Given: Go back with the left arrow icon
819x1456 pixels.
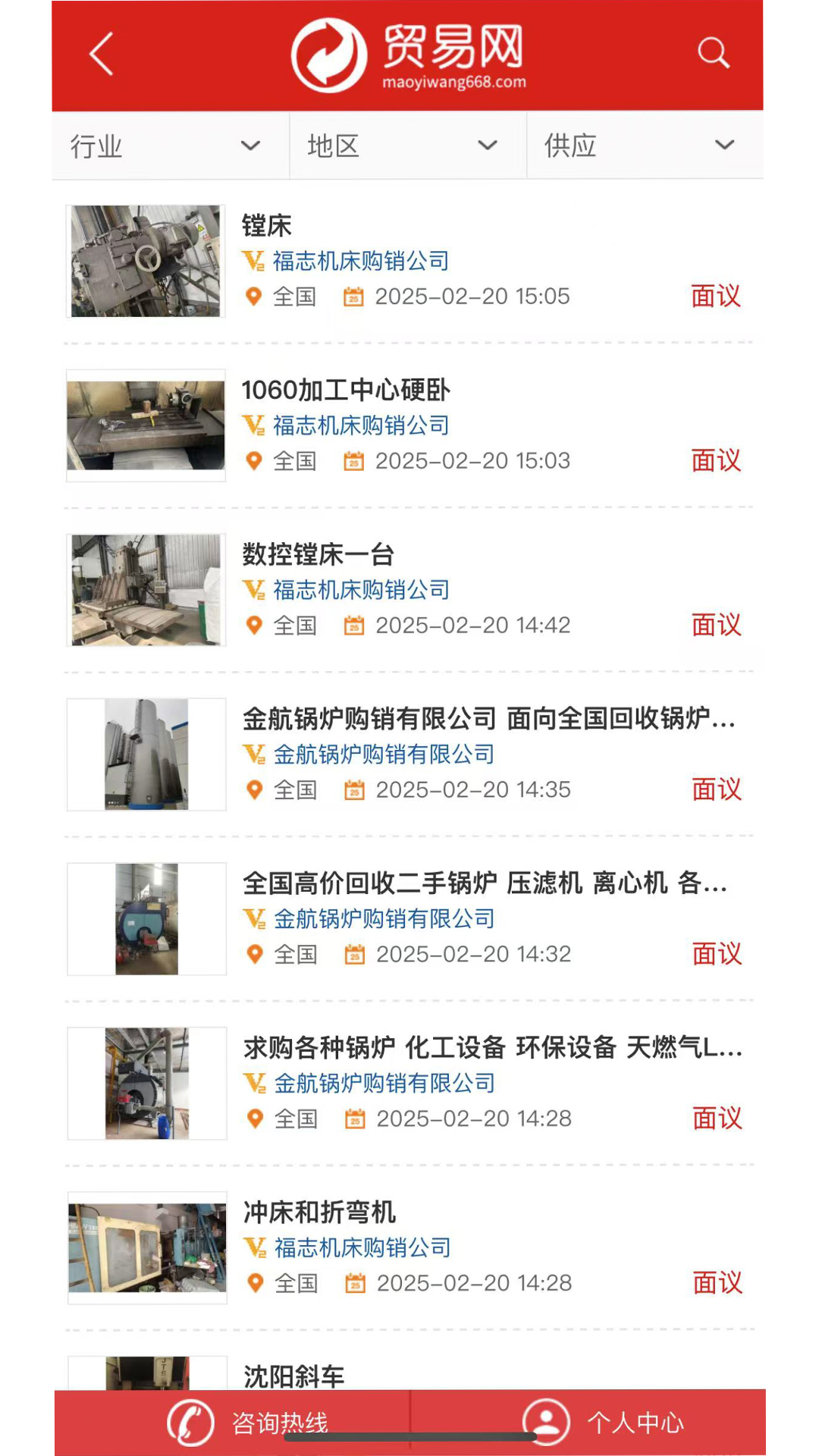Looking at the screenshot, I should pyautogui.click(x=102, y=54).
